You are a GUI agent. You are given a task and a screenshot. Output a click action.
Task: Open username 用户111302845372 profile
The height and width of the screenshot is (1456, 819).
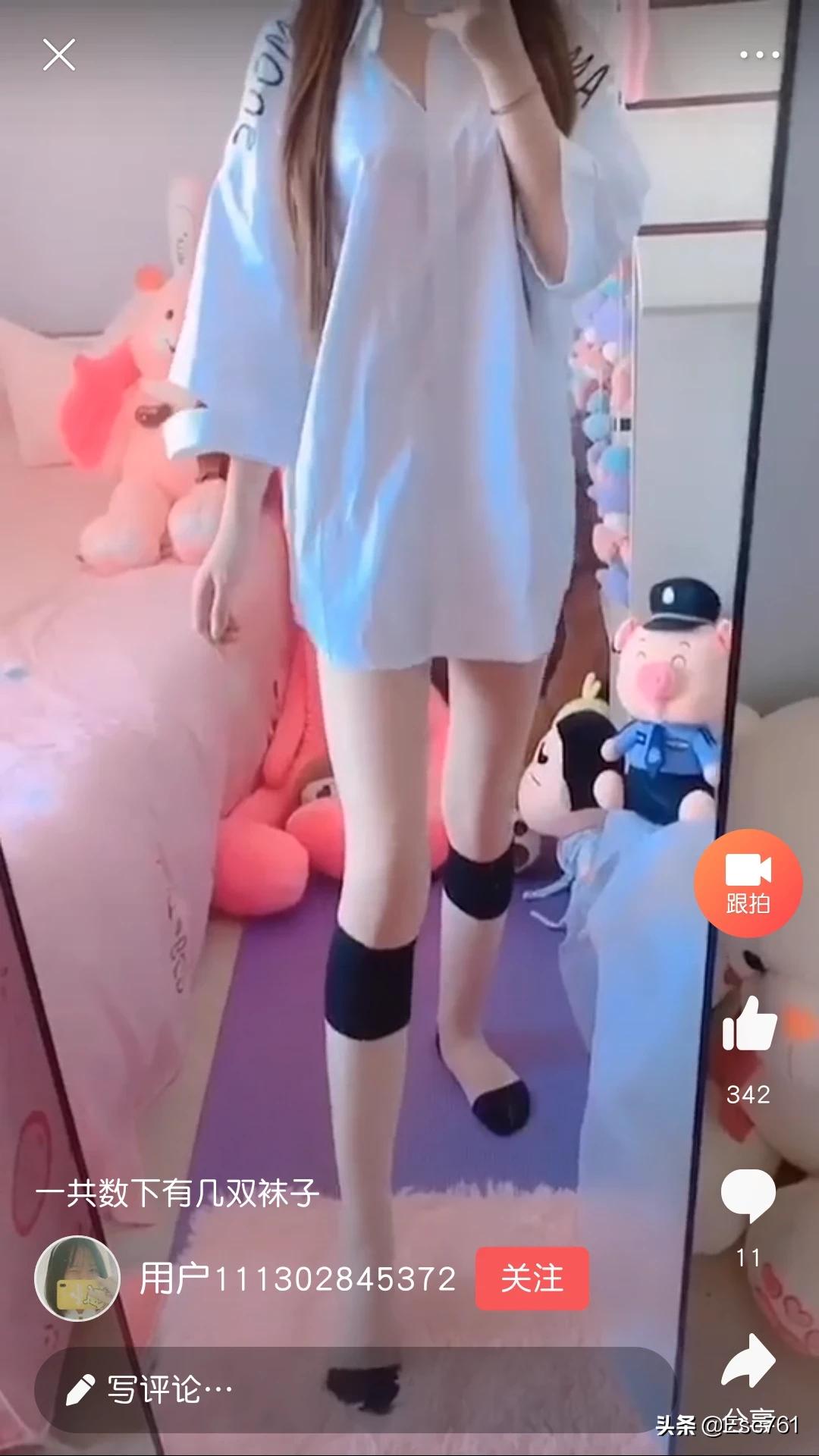[x=298, y=1279]
